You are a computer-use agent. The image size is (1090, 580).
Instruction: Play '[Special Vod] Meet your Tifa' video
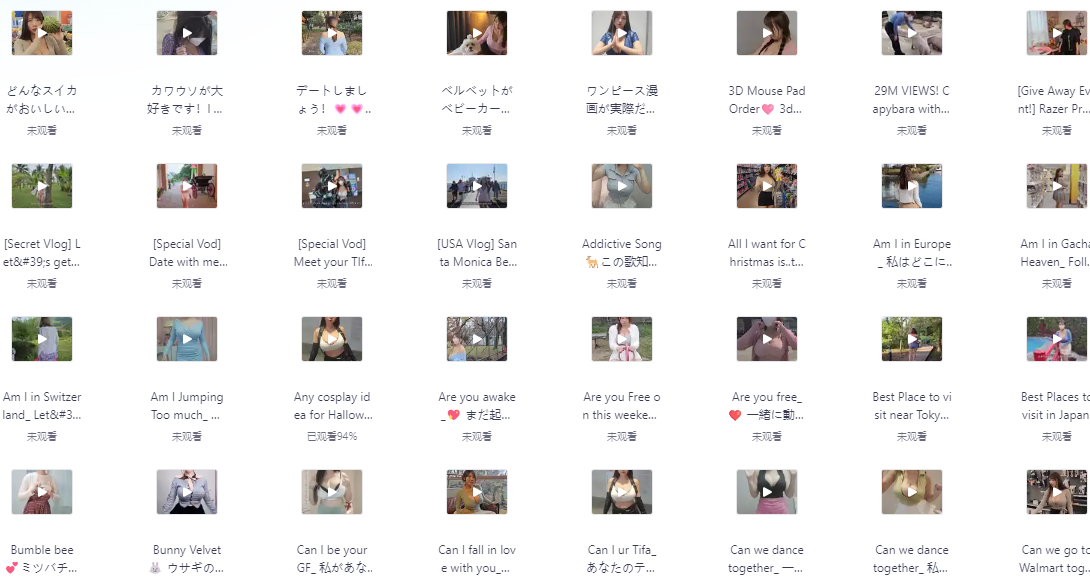pyautogui.click(x=332, y=186)
